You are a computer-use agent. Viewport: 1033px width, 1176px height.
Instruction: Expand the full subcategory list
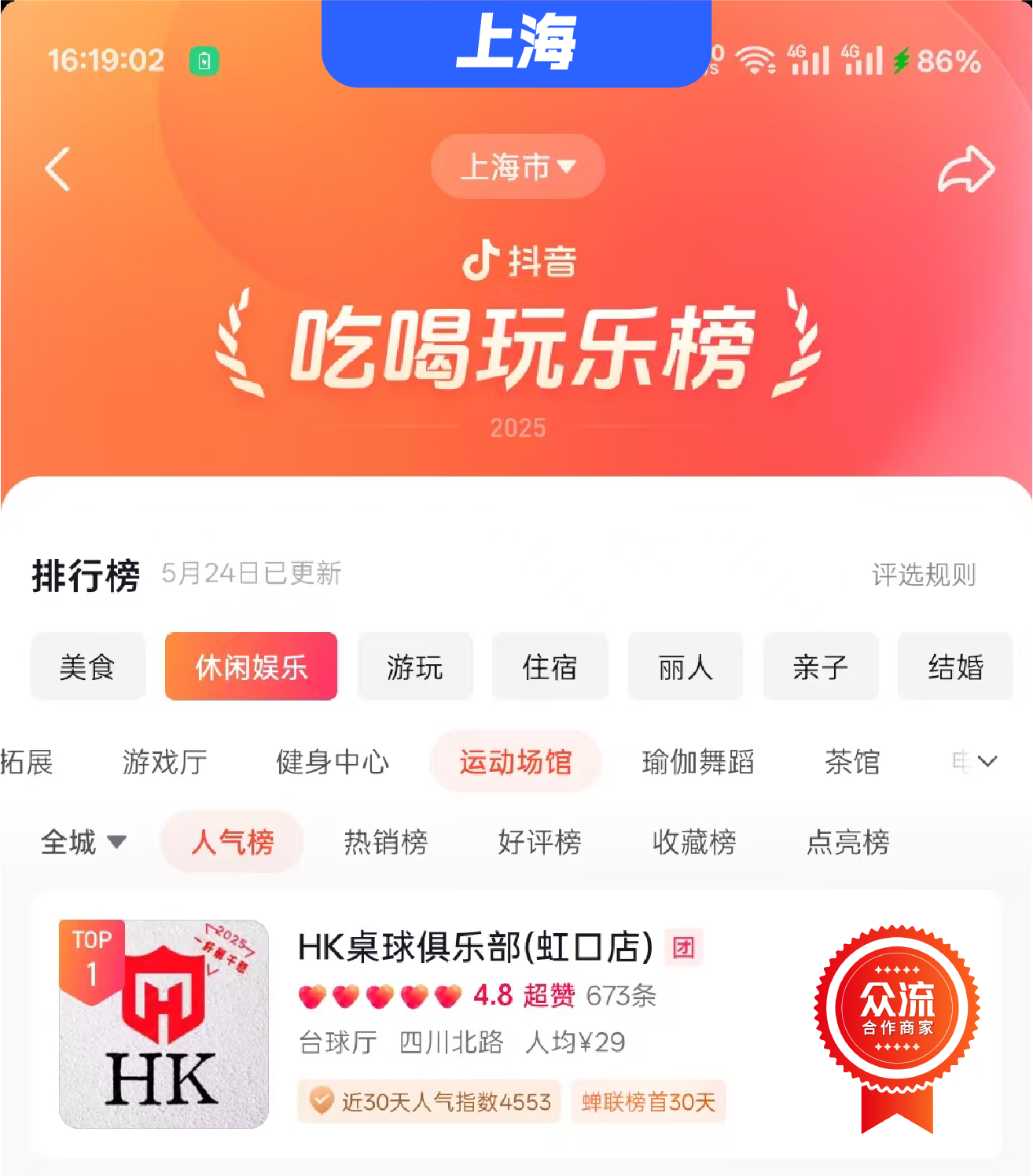987,761
